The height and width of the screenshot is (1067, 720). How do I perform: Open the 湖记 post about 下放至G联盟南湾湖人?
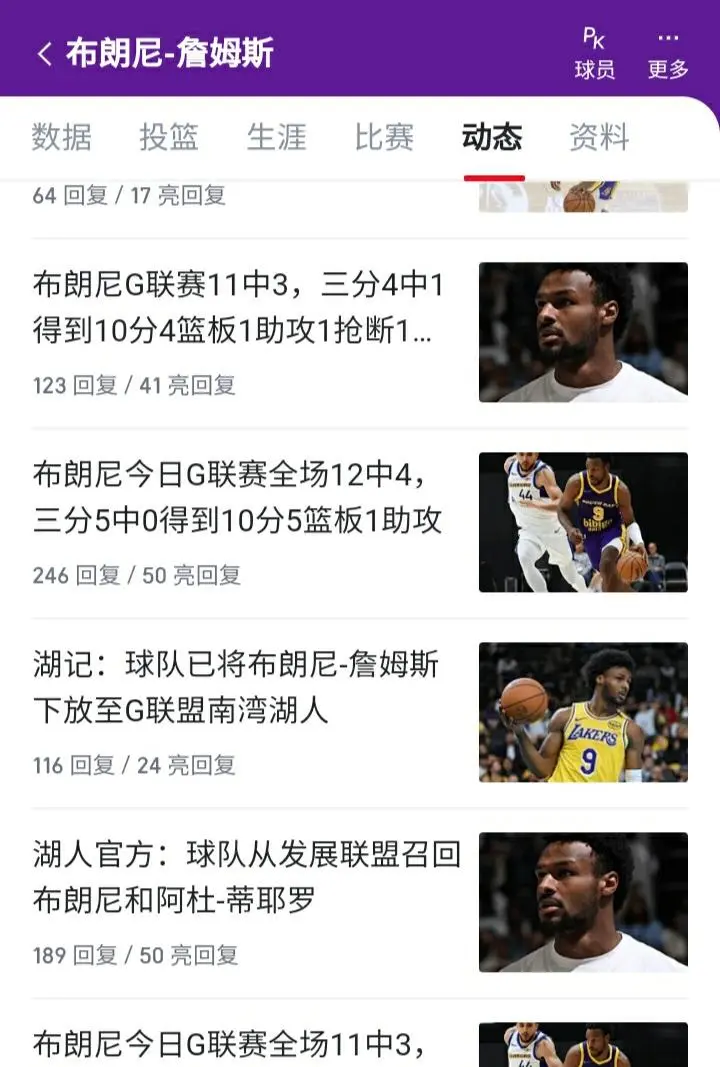pyautogui.click(x=236, y=688)
